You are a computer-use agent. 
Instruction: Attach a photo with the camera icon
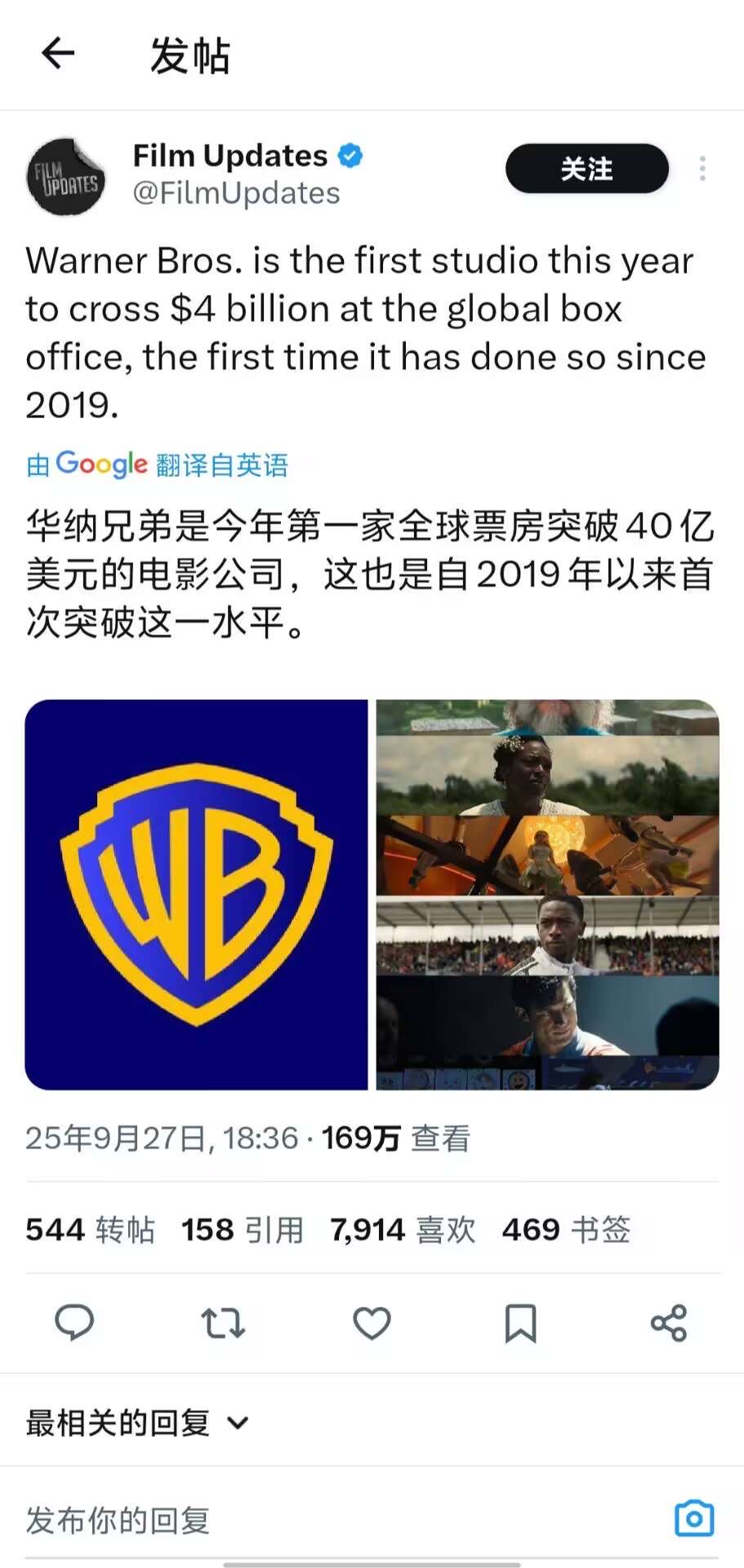point(694,1519)
